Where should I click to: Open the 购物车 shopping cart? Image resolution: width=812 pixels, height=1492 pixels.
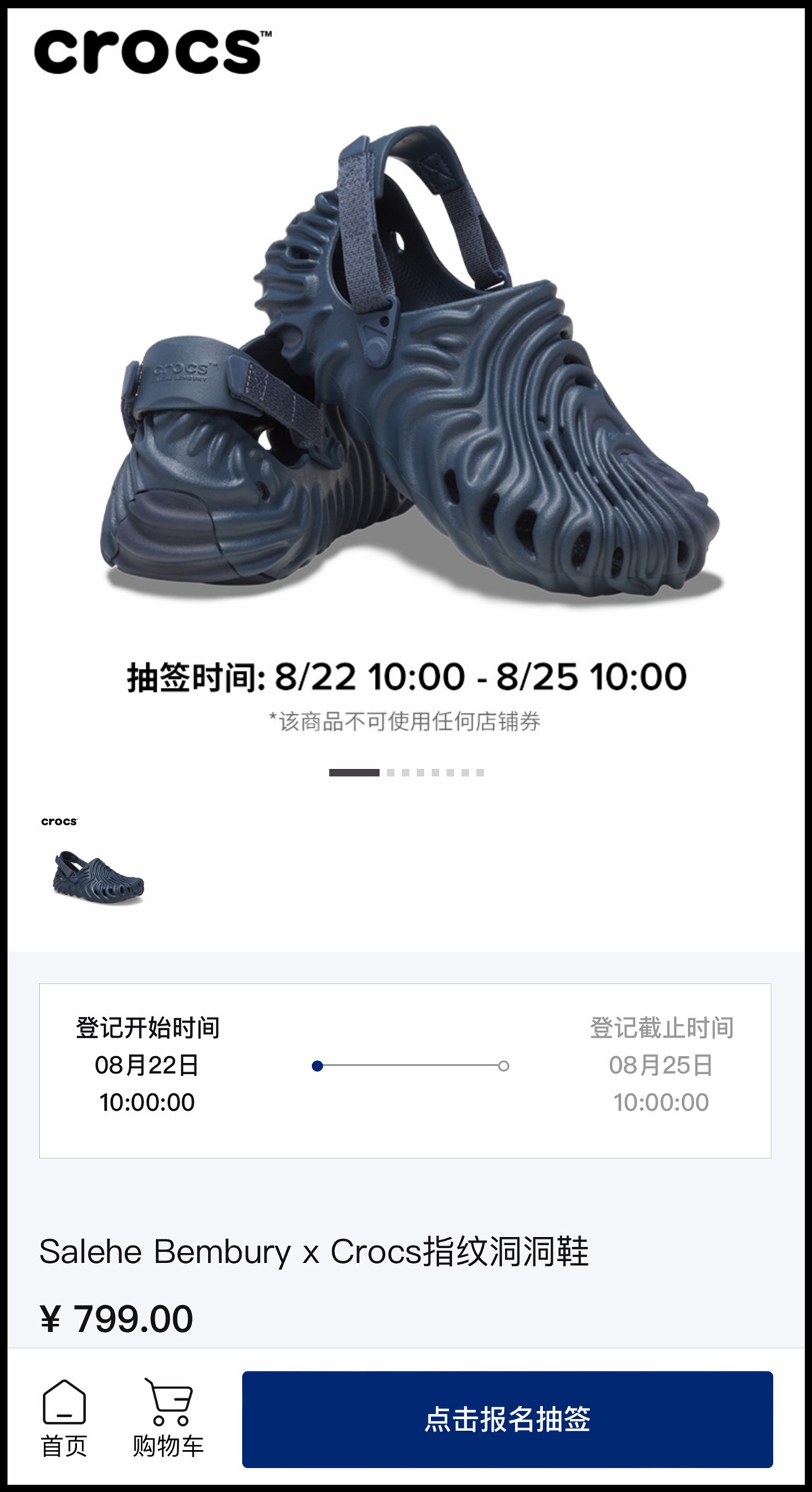(x=168, y=1418)
